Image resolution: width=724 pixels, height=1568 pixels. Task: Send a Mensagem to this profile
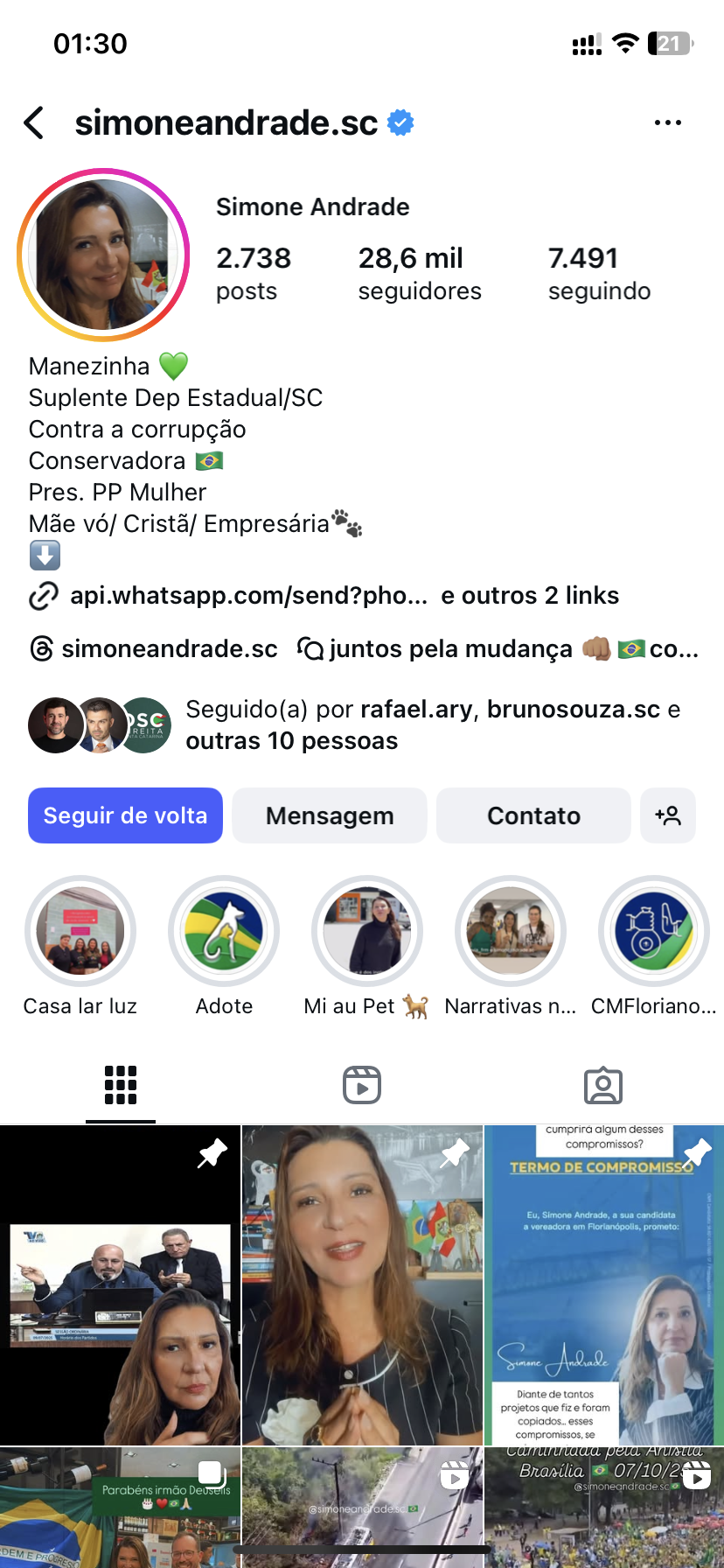pos(330,815)
